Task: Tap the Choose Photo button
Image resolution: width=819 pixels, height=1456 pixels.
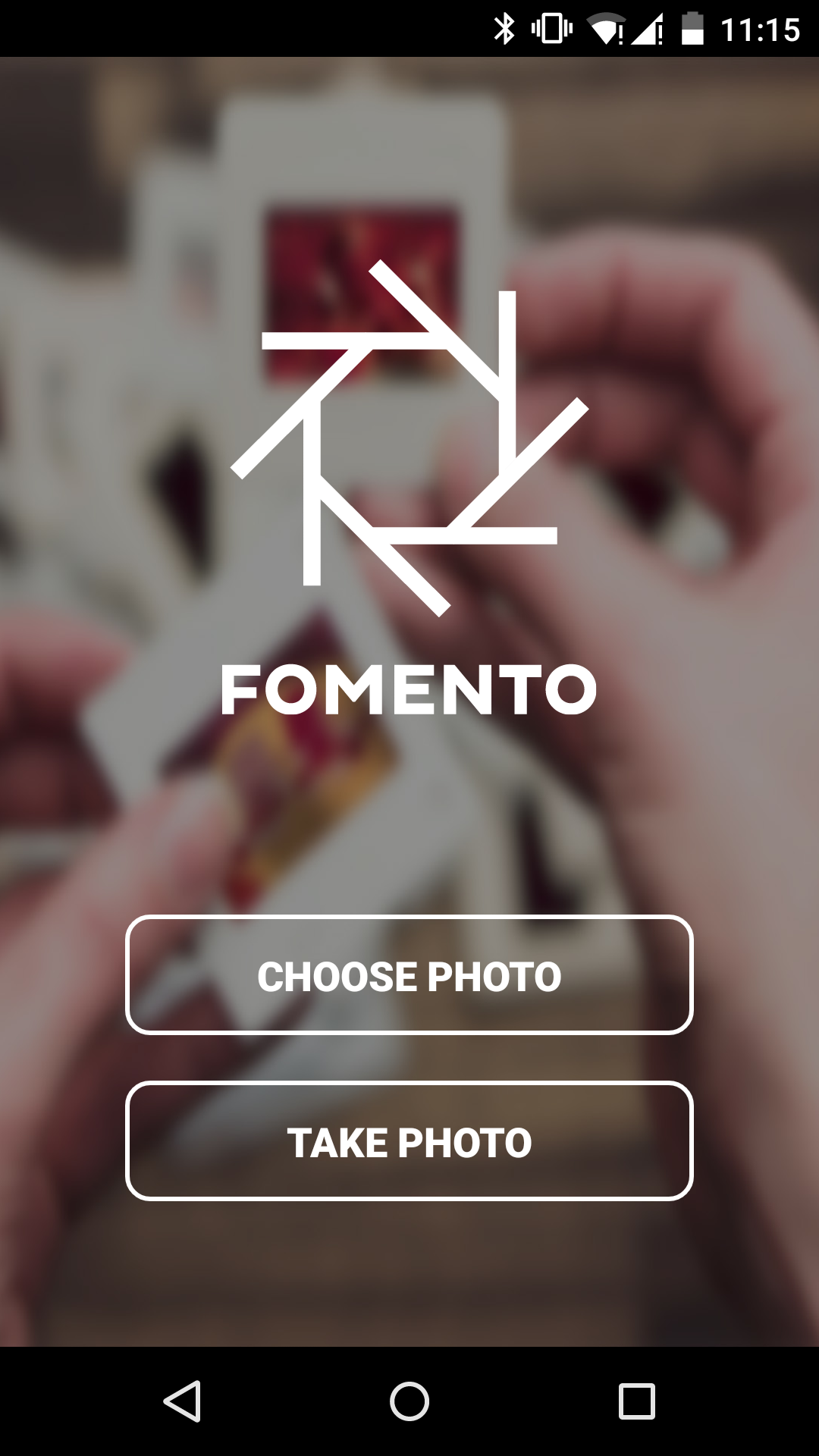Action: tap(409, 975)
